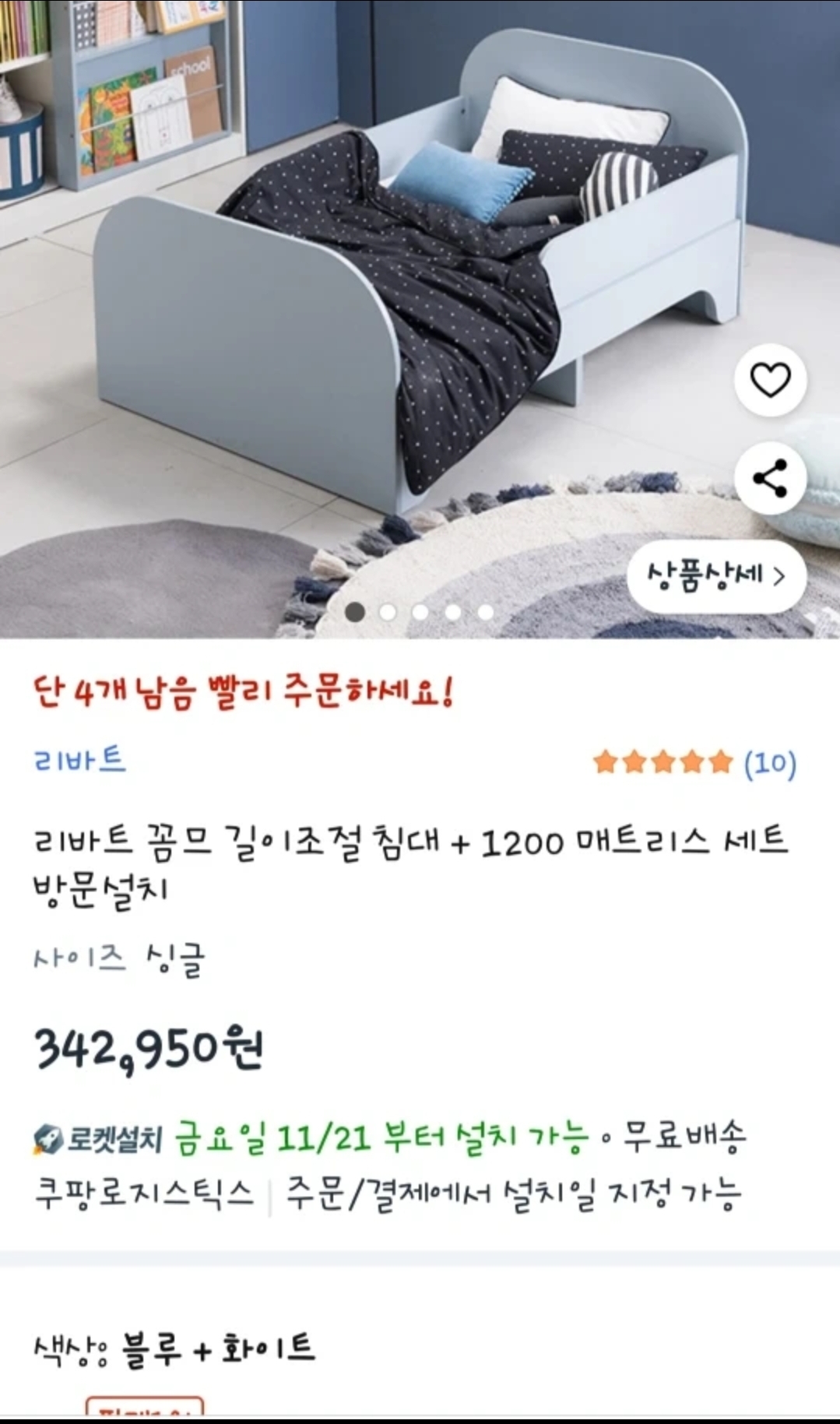The image size is (840, 1424).
Task: Open the 리바트 brand link
Action: tap(79, 760)
